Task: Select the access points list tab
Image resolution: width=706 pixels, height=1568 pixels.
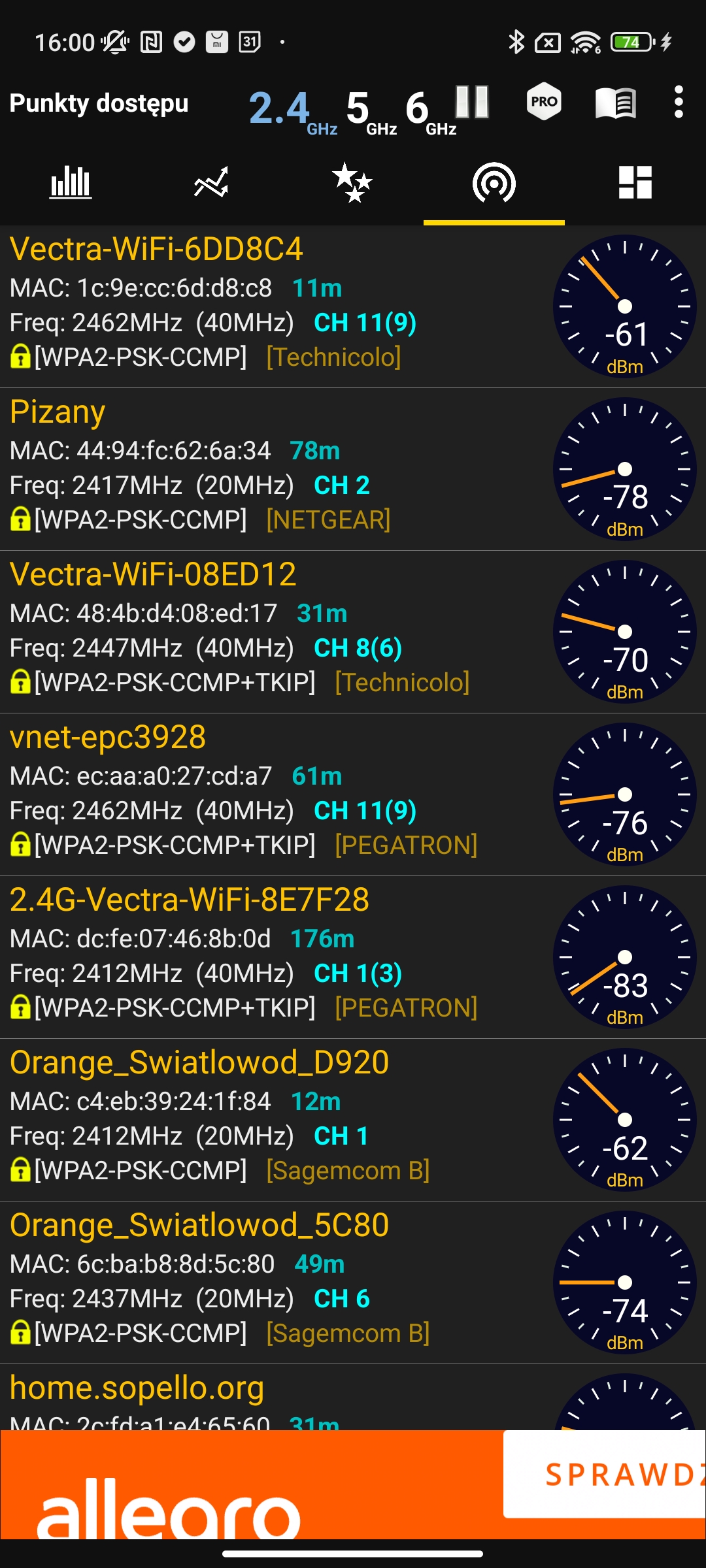Action: click(494, 182)
